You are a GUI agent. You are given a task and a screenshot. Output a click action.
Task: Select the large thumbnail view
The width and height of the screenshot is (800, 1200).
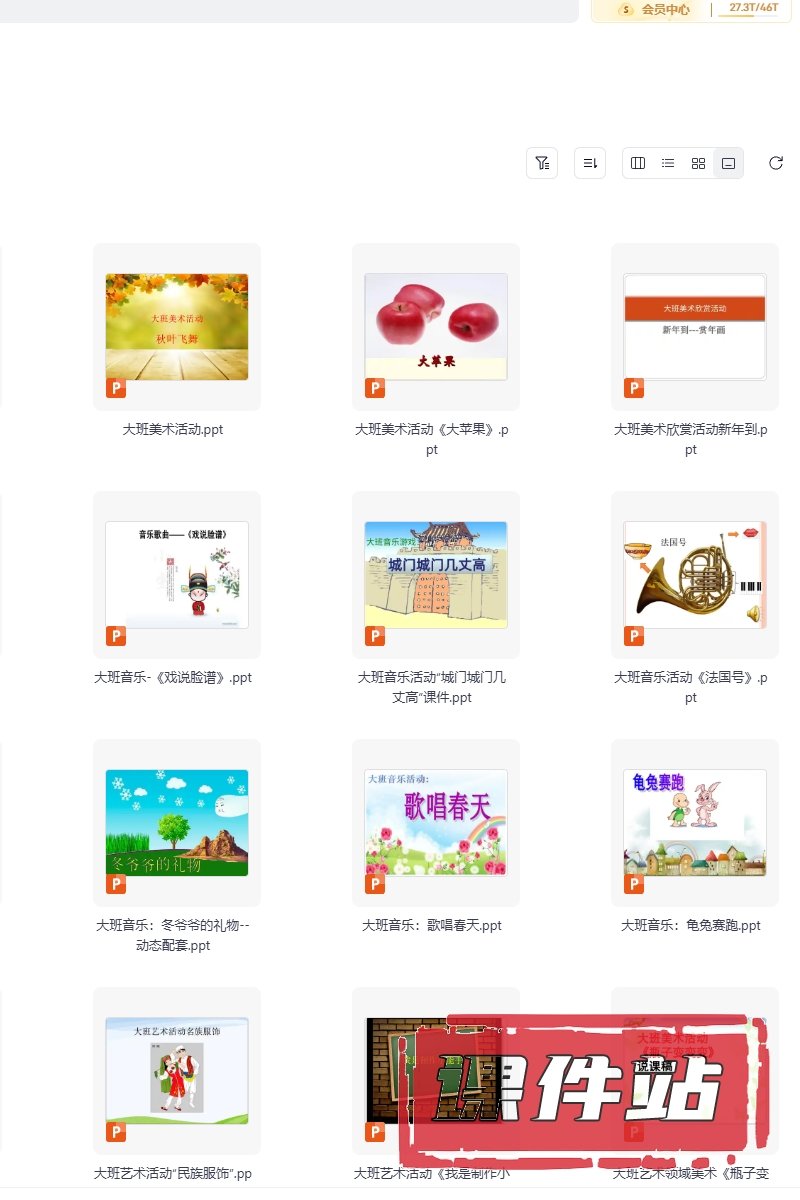[729, 163]
